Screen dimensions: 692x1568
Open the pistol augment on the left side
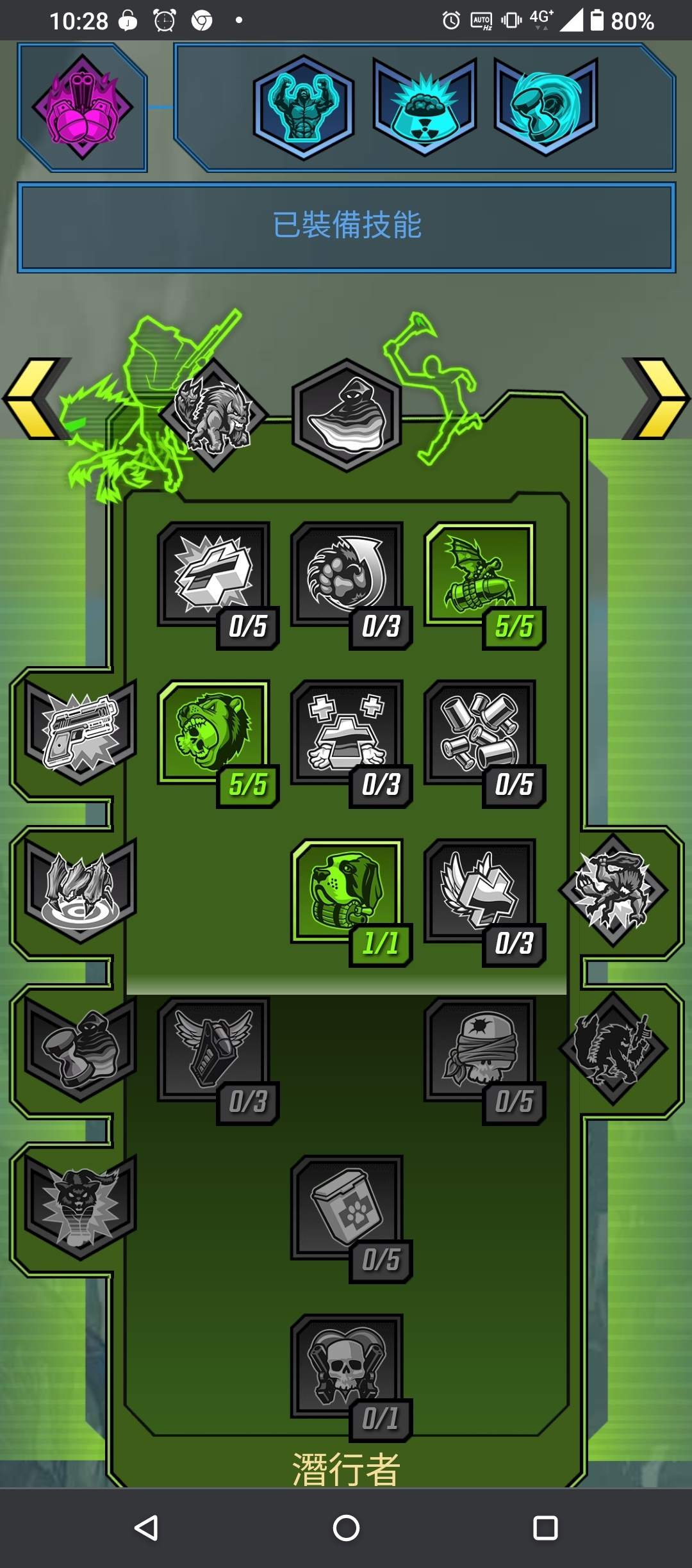[x=81, y=732]
